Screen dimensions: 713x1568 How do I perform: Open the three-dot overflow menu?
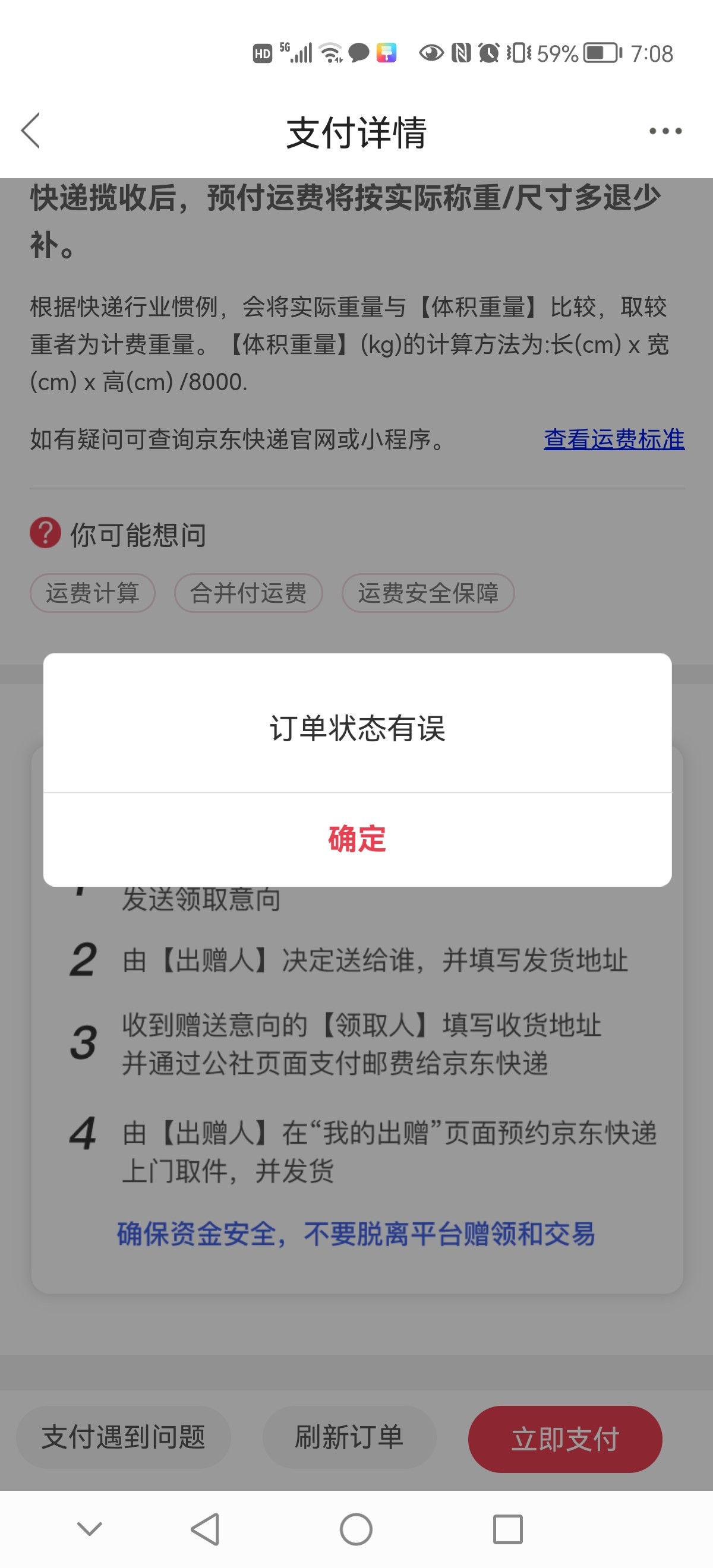665,131
